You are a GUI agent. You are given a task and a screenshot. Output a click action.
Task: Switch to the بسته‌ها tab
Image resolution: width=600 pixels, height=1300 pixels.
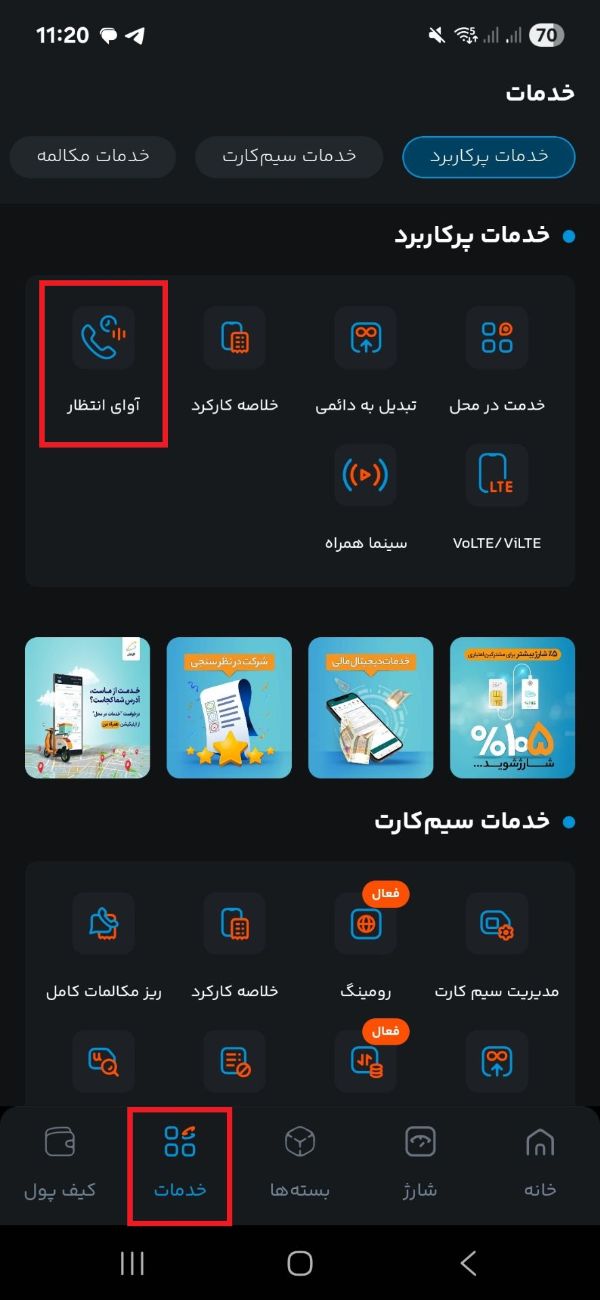(x=300, y=1165)
